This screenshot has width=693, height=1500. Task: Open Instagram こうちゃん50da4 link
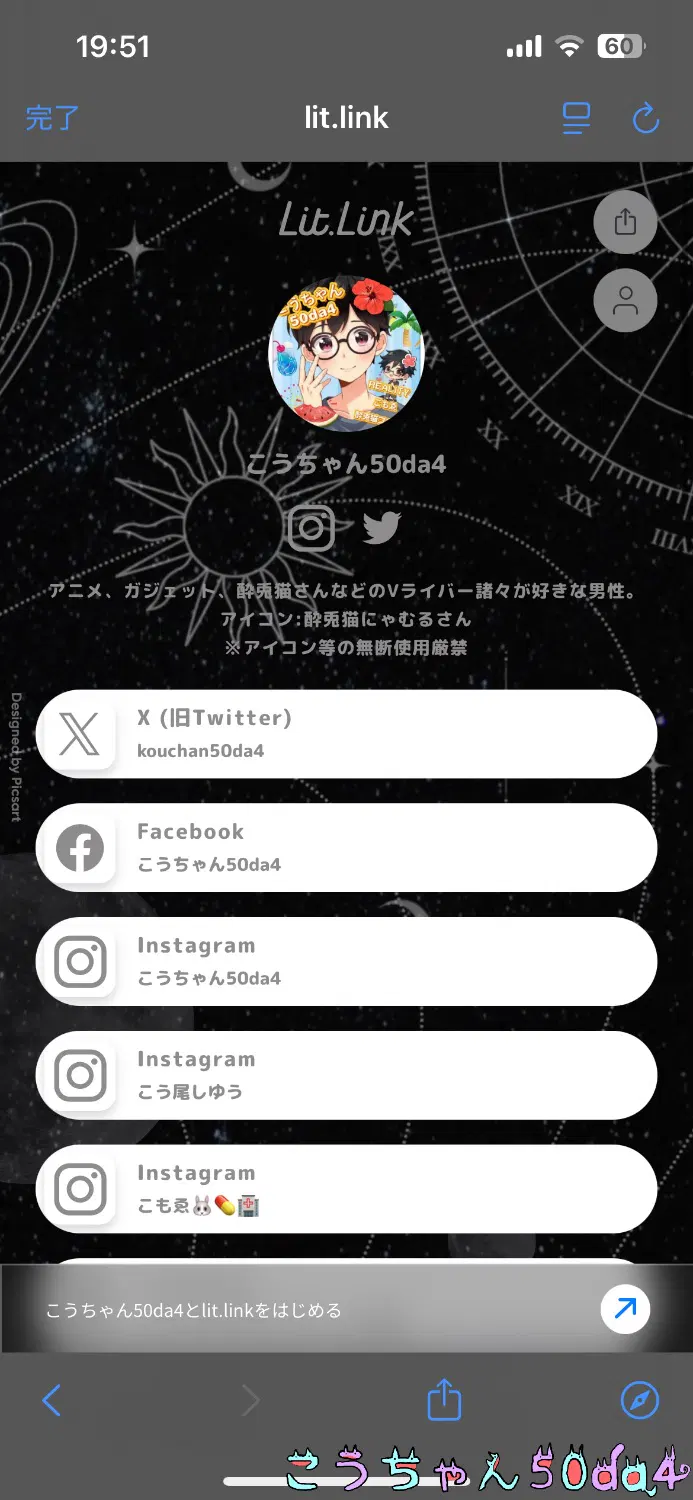346,962
